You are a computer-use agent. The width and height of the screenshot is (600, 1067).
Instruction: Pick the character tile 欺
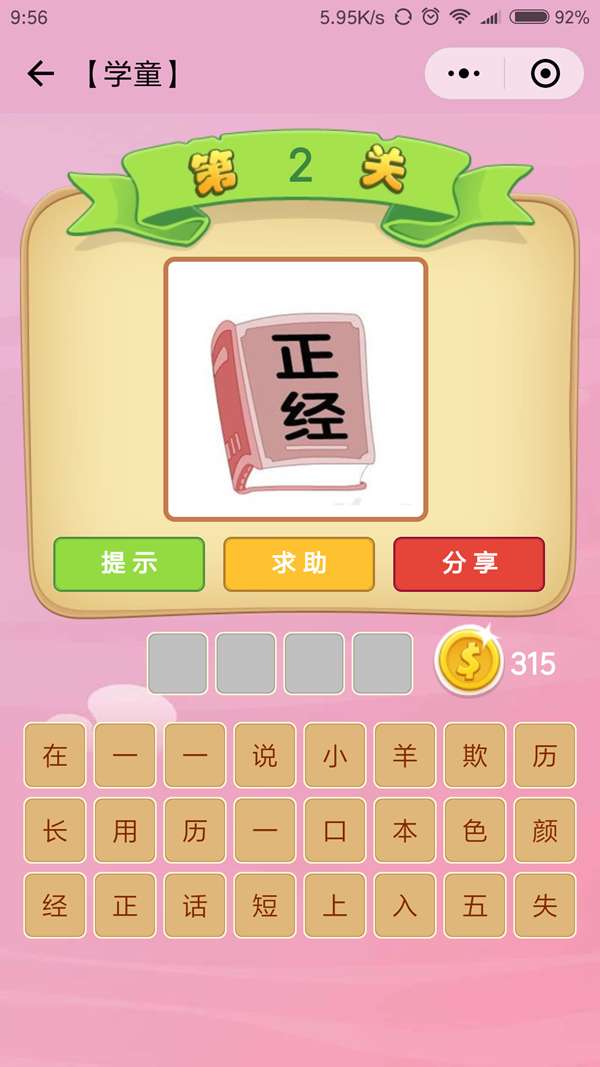[x=475, y=756]
